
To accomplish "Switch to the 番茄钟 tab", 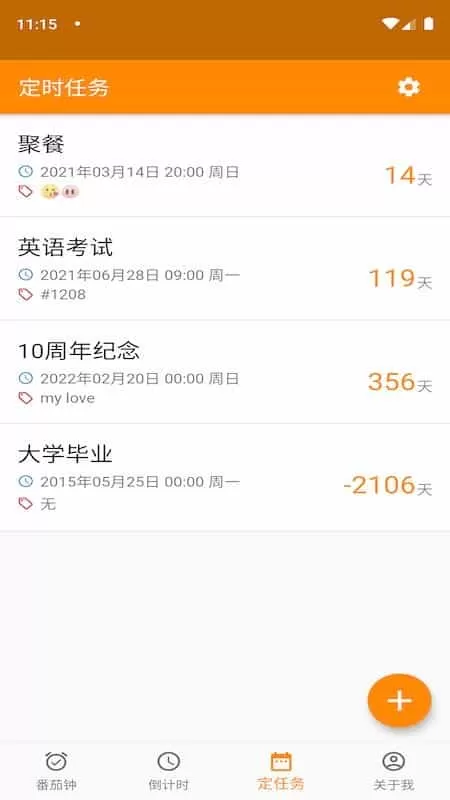I will pos(56,771).
